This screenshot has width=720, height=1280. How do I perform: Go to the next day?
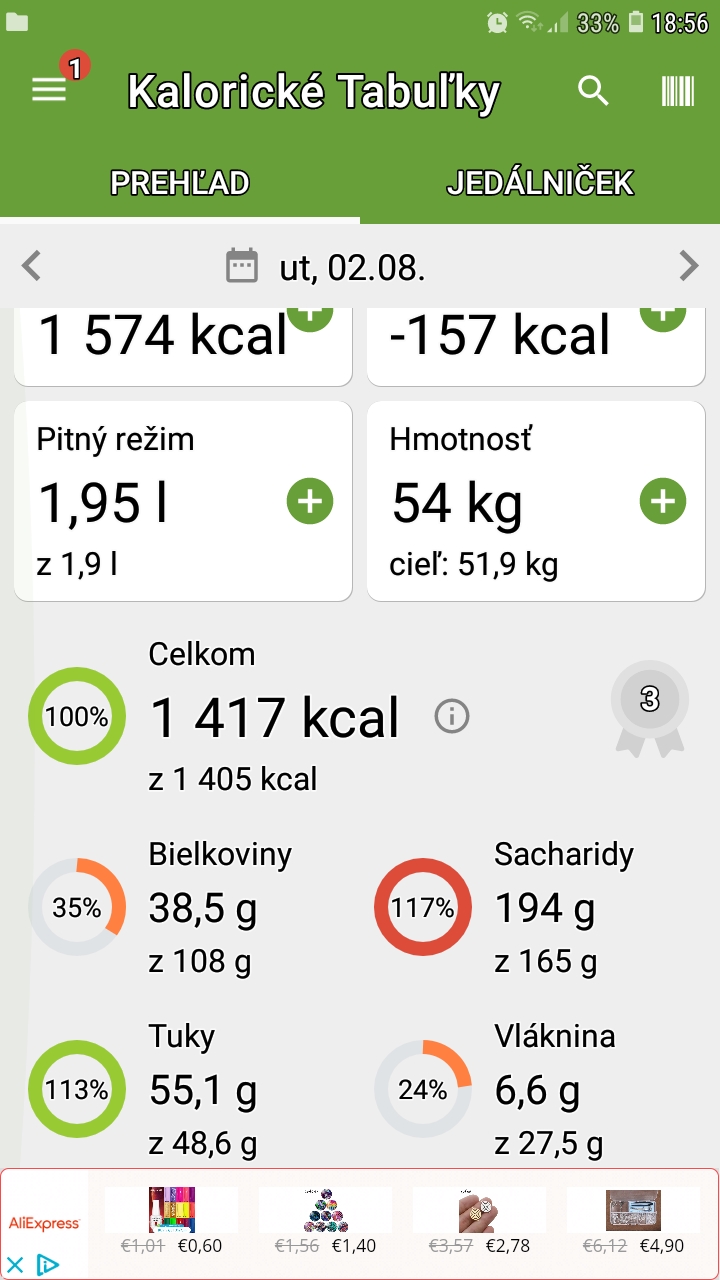[x=688, y=266]
